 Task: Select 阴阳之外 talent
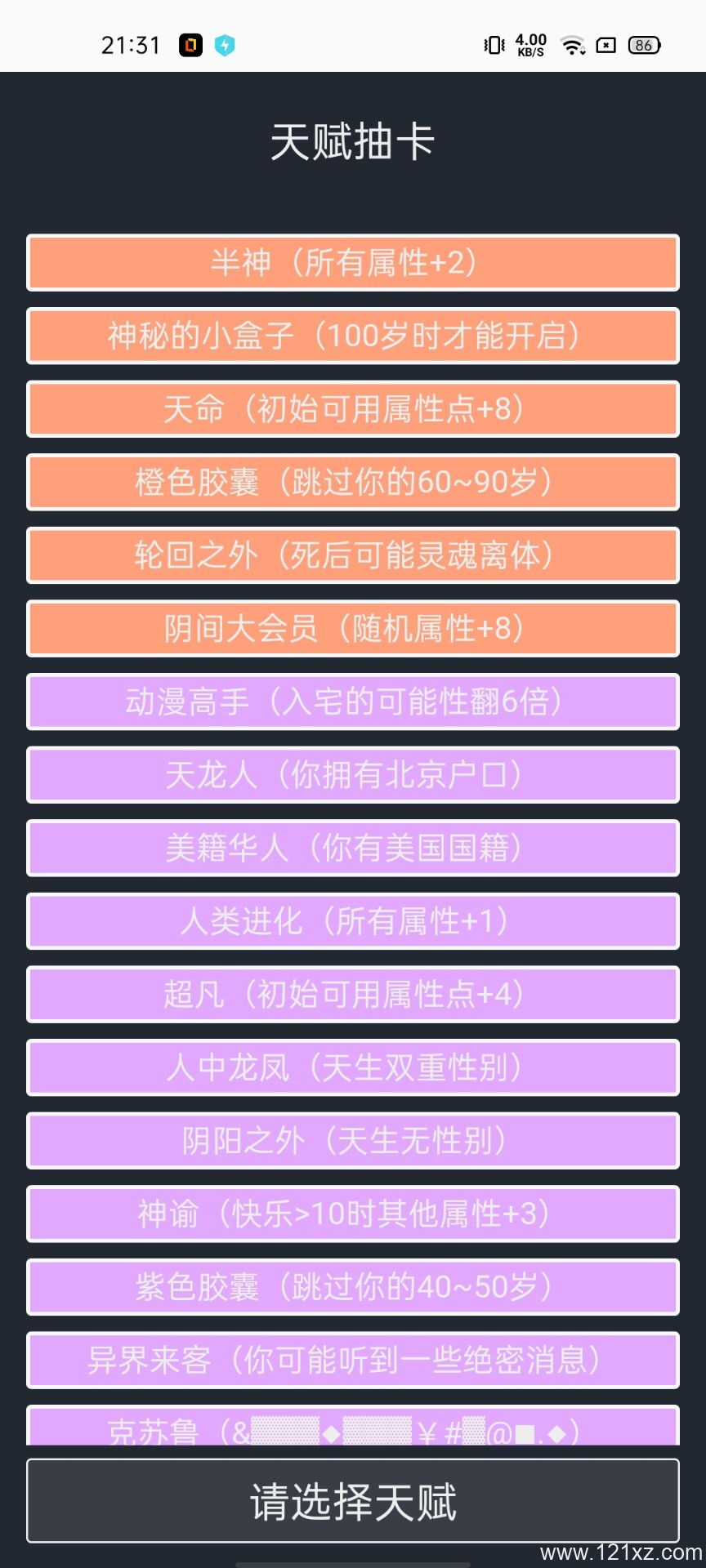point(353,1141)
